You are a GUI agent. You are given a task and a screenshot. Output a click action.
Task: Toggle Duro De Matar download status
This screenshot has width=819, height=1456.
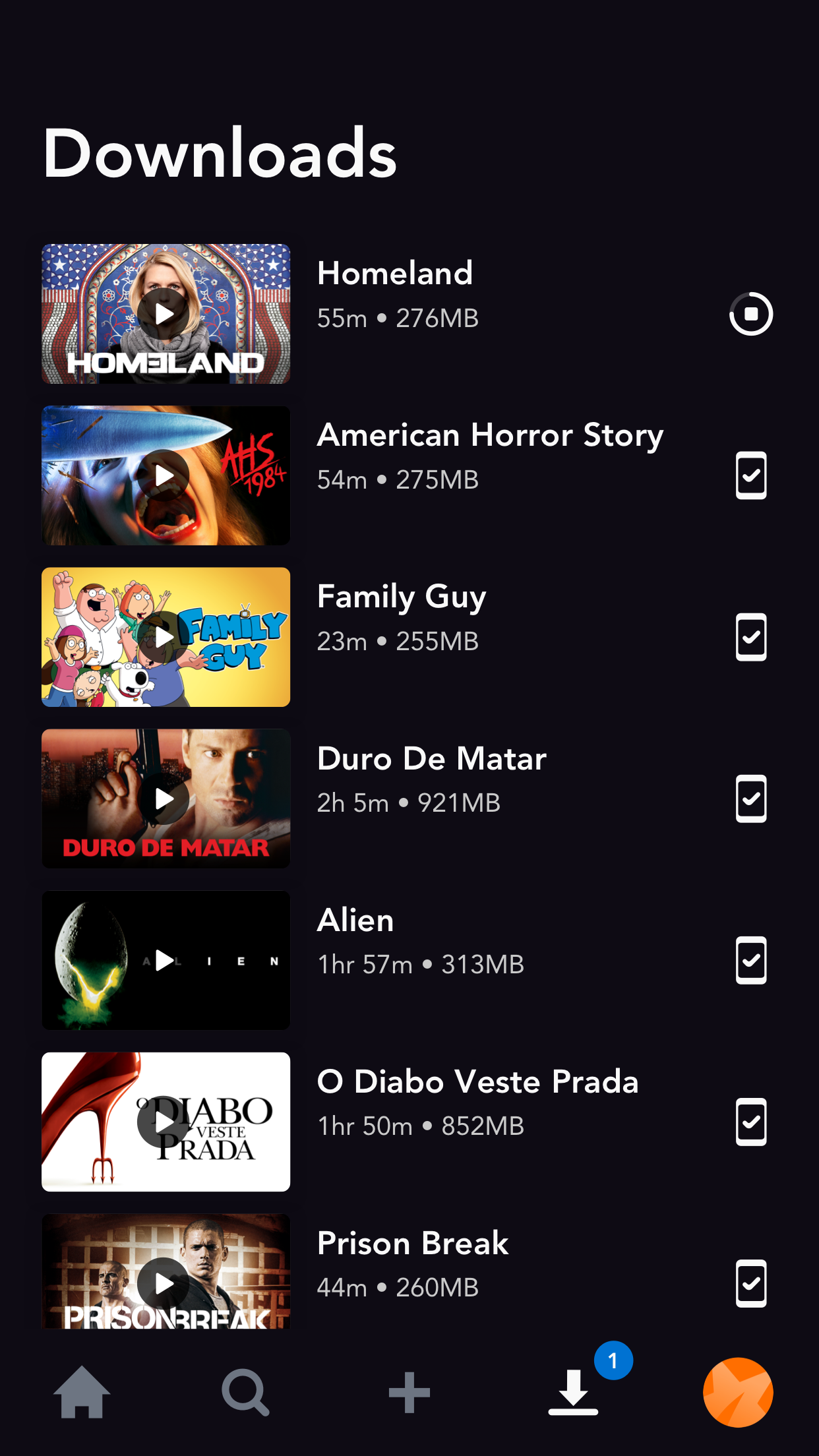tap(750, 799)
